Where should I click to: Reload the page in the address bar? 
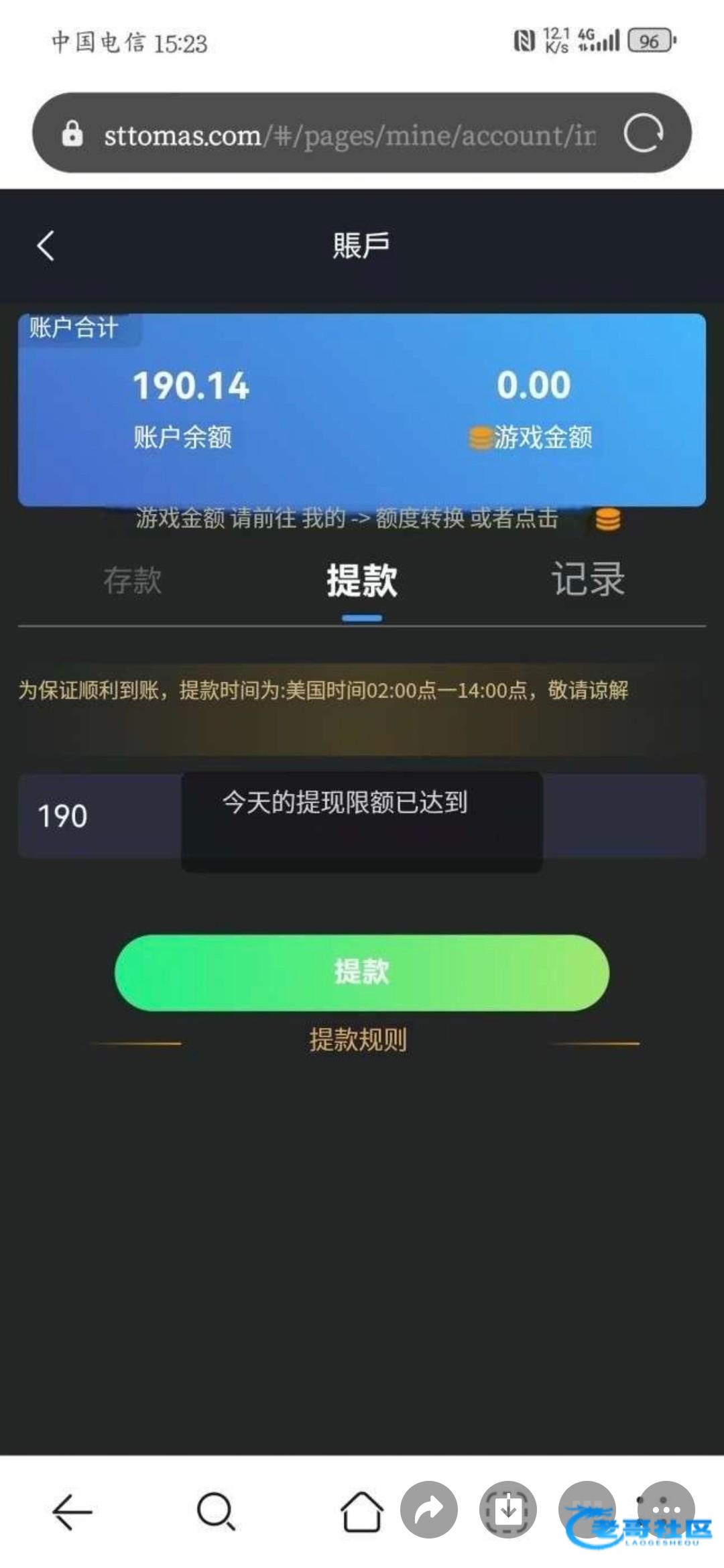[643, 133]
